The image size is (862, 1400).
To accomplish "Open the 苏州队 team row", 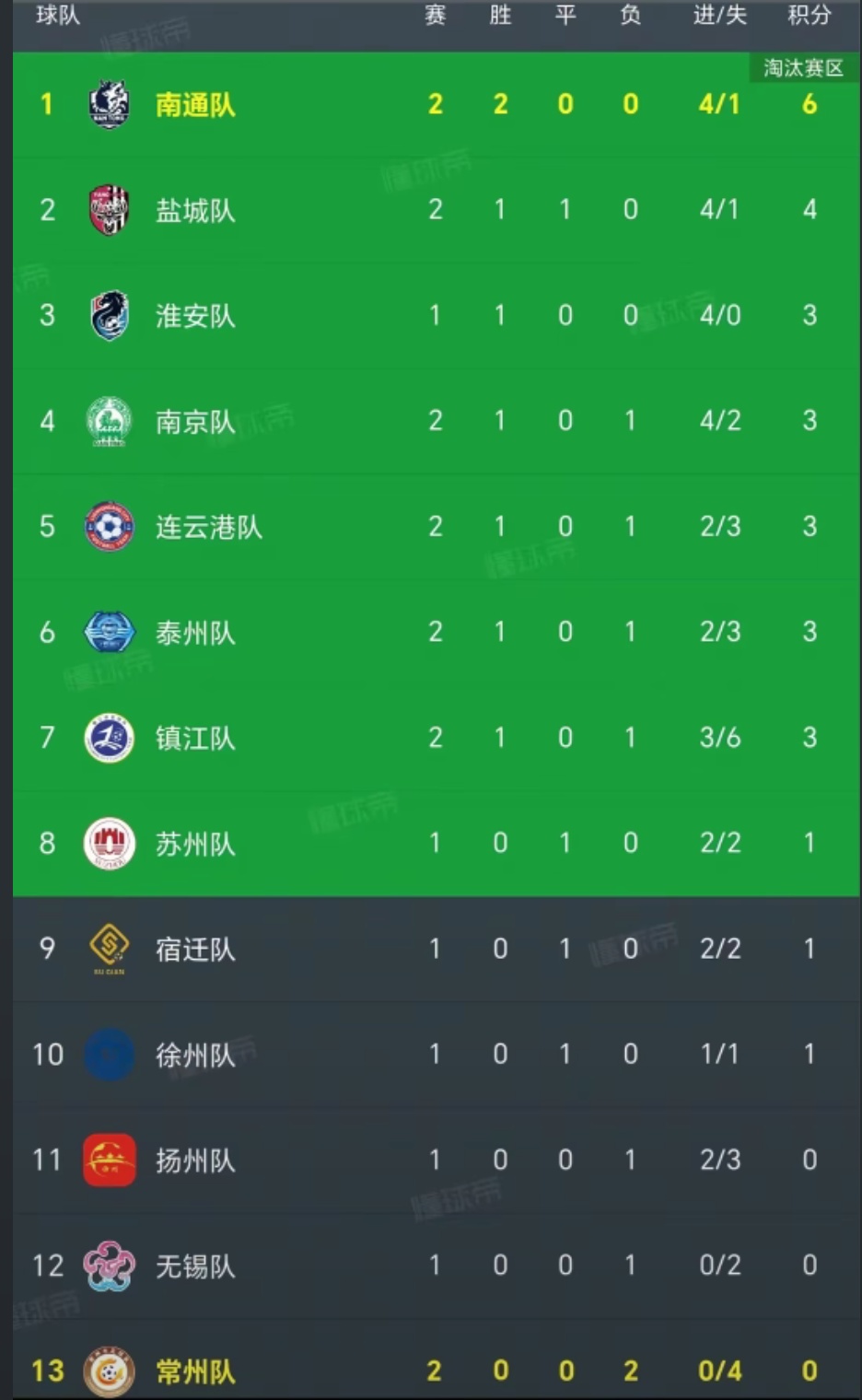I will click(437, 844).
